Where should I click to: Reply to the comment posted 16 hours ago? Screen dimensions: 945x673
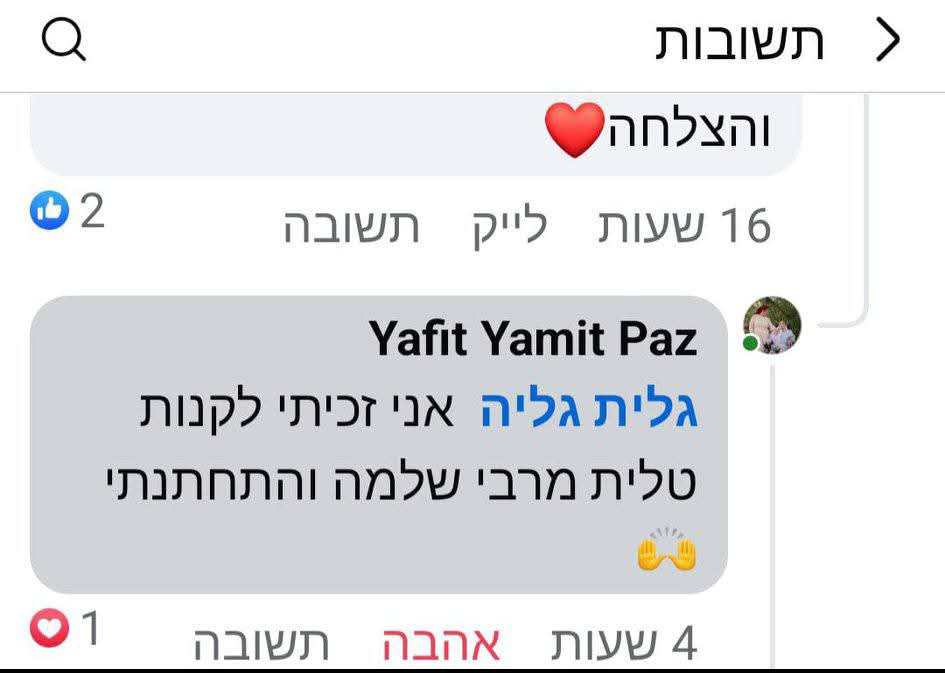[x=350, y=227]
